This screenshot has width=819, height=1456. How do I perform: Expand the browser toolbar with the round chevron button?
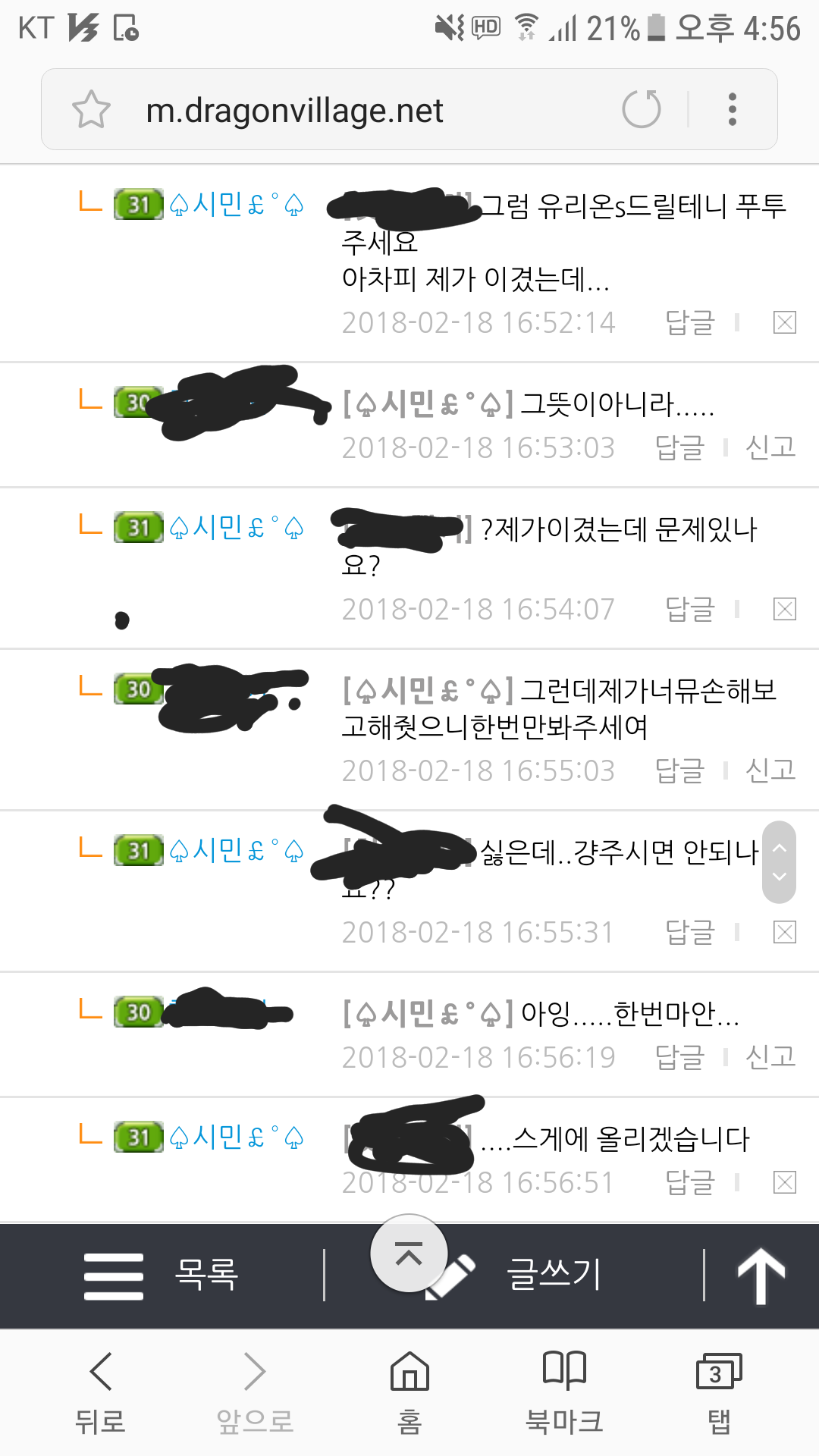[x=409, y=1254]
